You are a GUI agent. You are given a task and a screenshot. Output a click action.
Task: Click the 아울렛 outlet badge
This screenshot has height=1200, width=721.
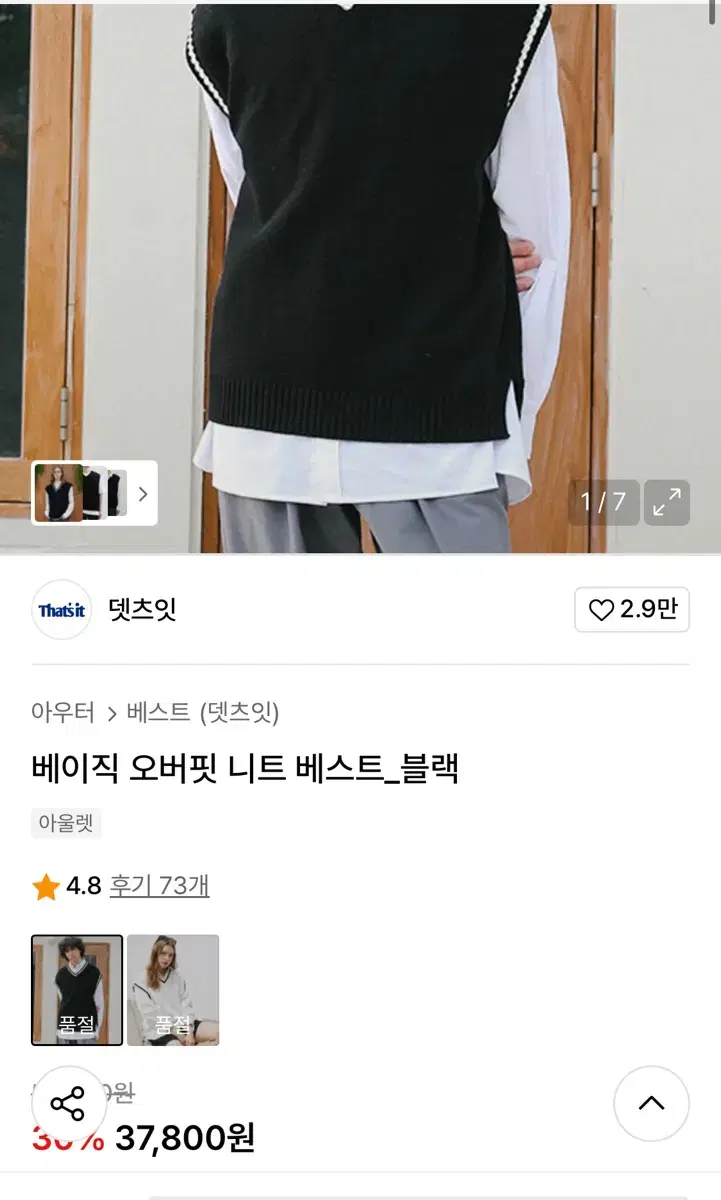tap(64, 824)
